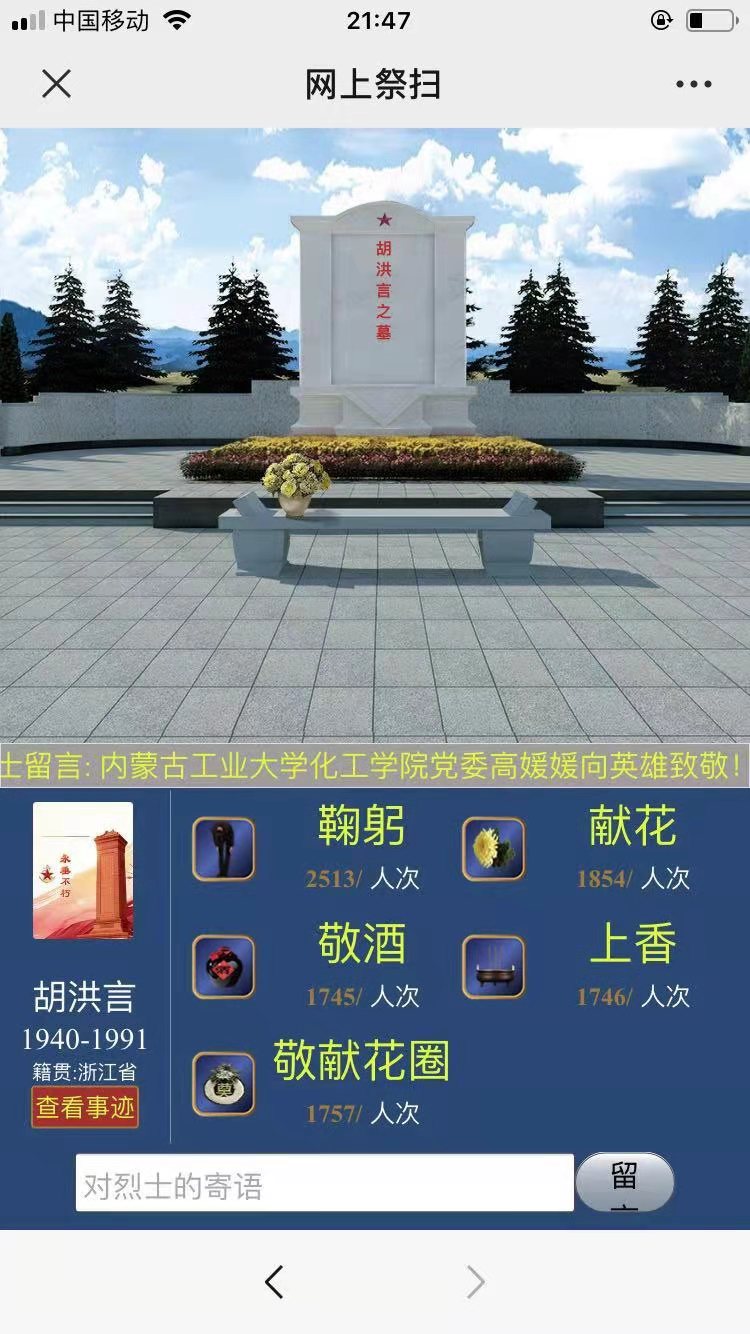The width and height of the screenshot is (750, 1334).
Task: Offer a wreath via 敬献花圈
Action: pyautogui.click(x=223, y=1084)
